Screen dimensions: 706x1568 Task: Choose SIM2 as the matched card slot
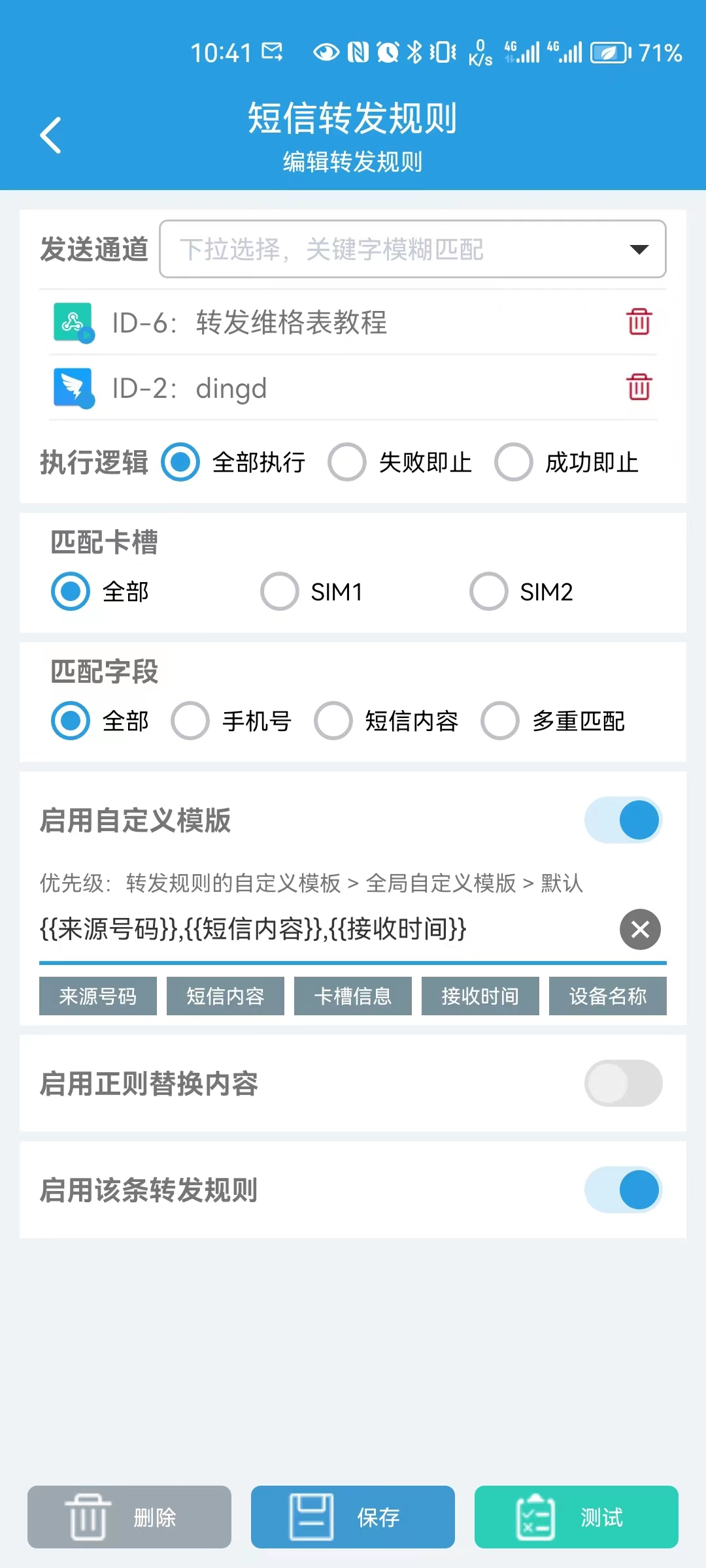(x=489, y=591)
